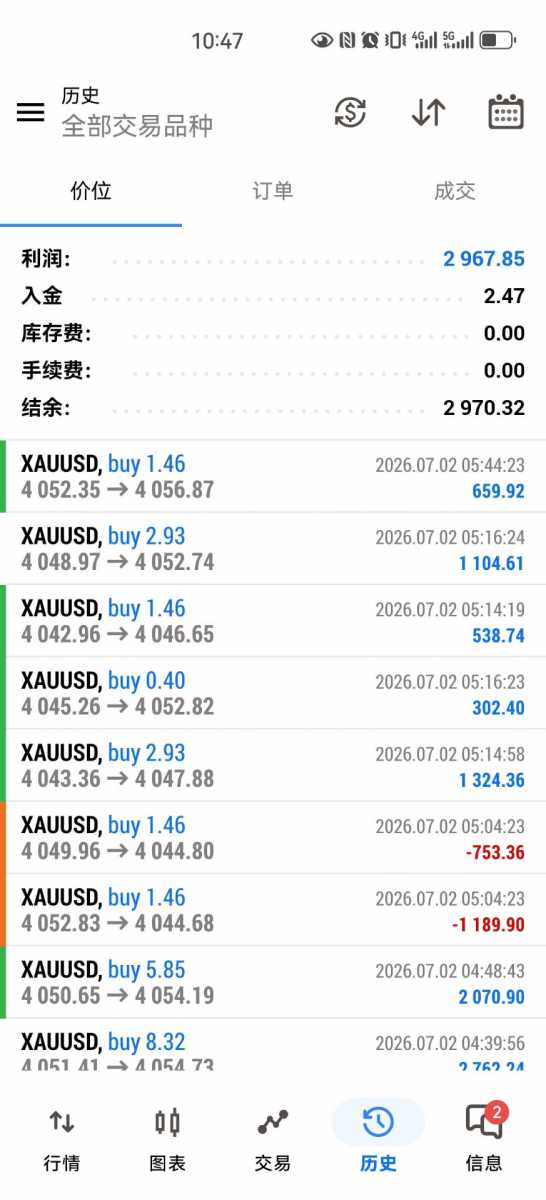This screenshot has width=546, height=1200.
Task: Open the 图表 chart tab
Action: click(167, 1138)
